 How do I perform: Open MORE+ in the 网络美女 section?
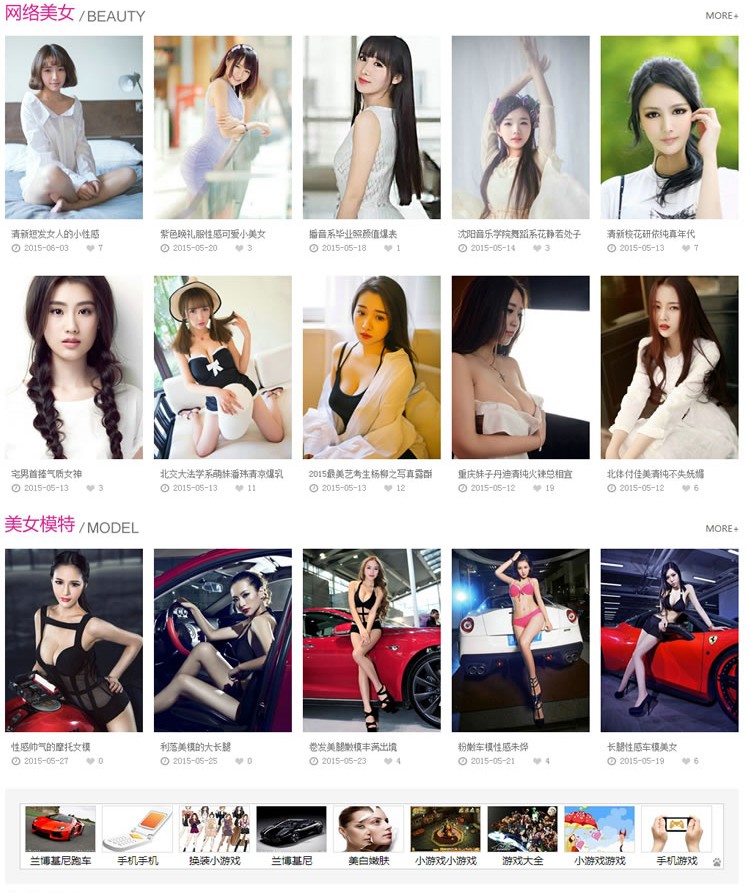tap(721, 16)
